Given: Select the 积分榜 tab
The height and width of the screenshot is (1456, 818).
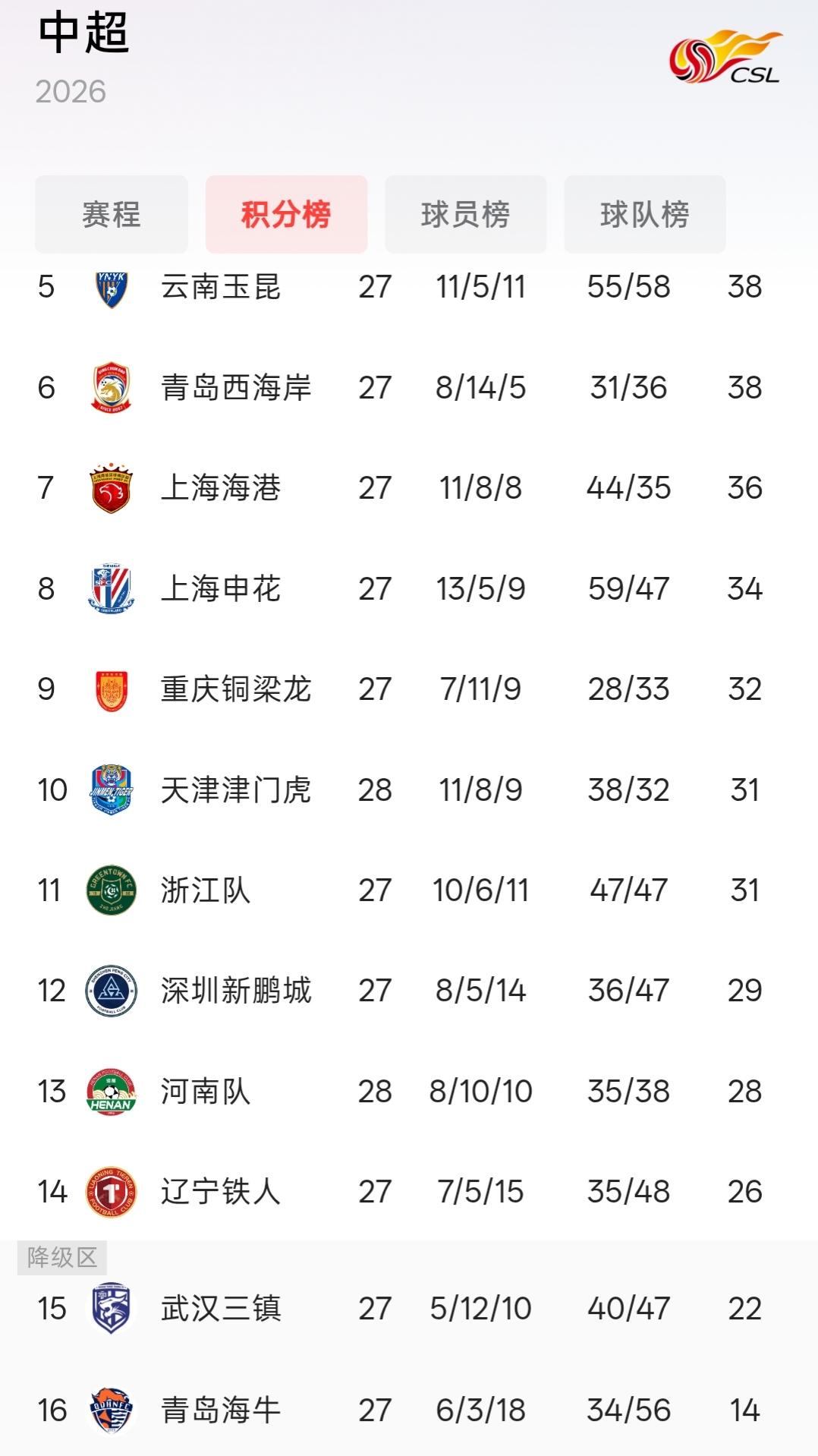Looking at the screenshot, I should coord(286,214).
